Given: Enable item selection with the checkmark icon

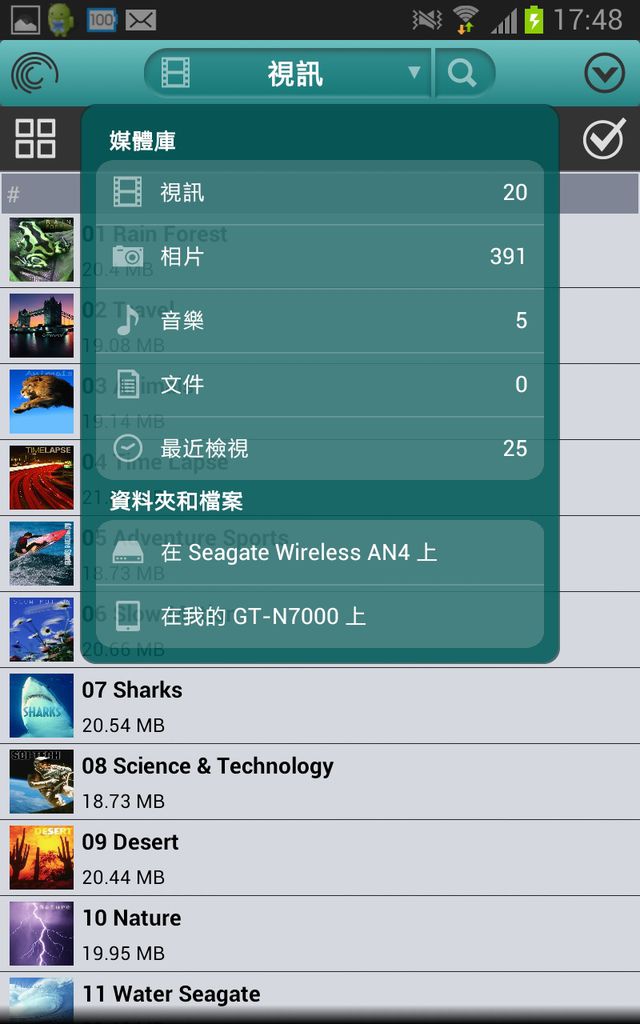Looking at the screenshot, I should 603,138.
